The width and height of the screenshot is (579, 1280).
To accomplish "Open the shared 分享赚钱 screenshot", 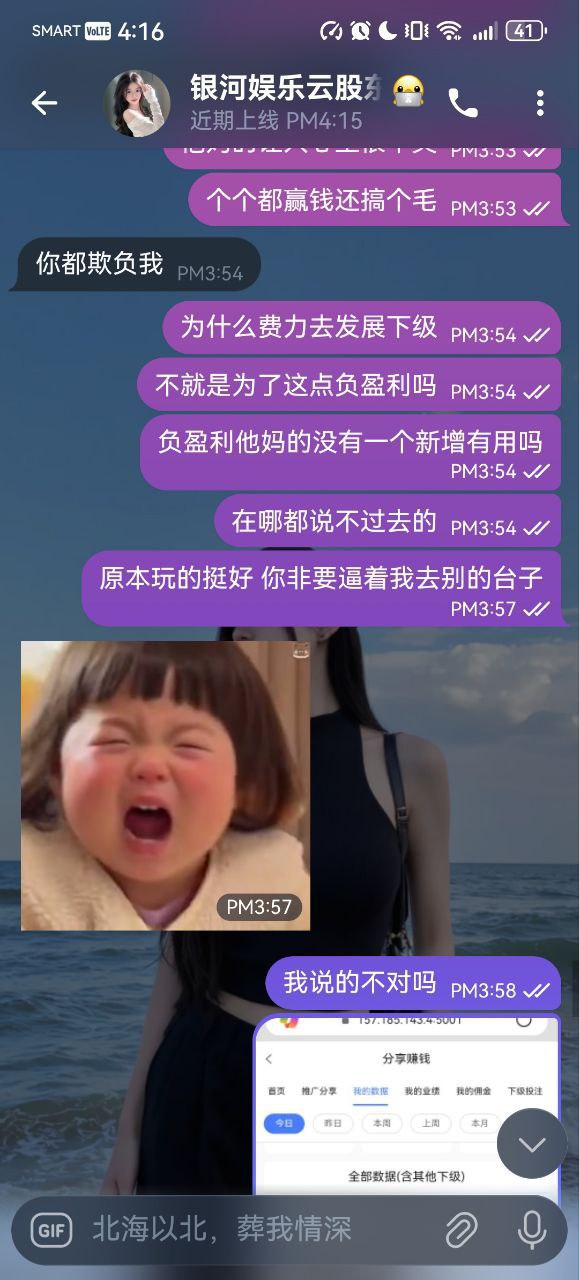I will click(x=406, y=1105).
